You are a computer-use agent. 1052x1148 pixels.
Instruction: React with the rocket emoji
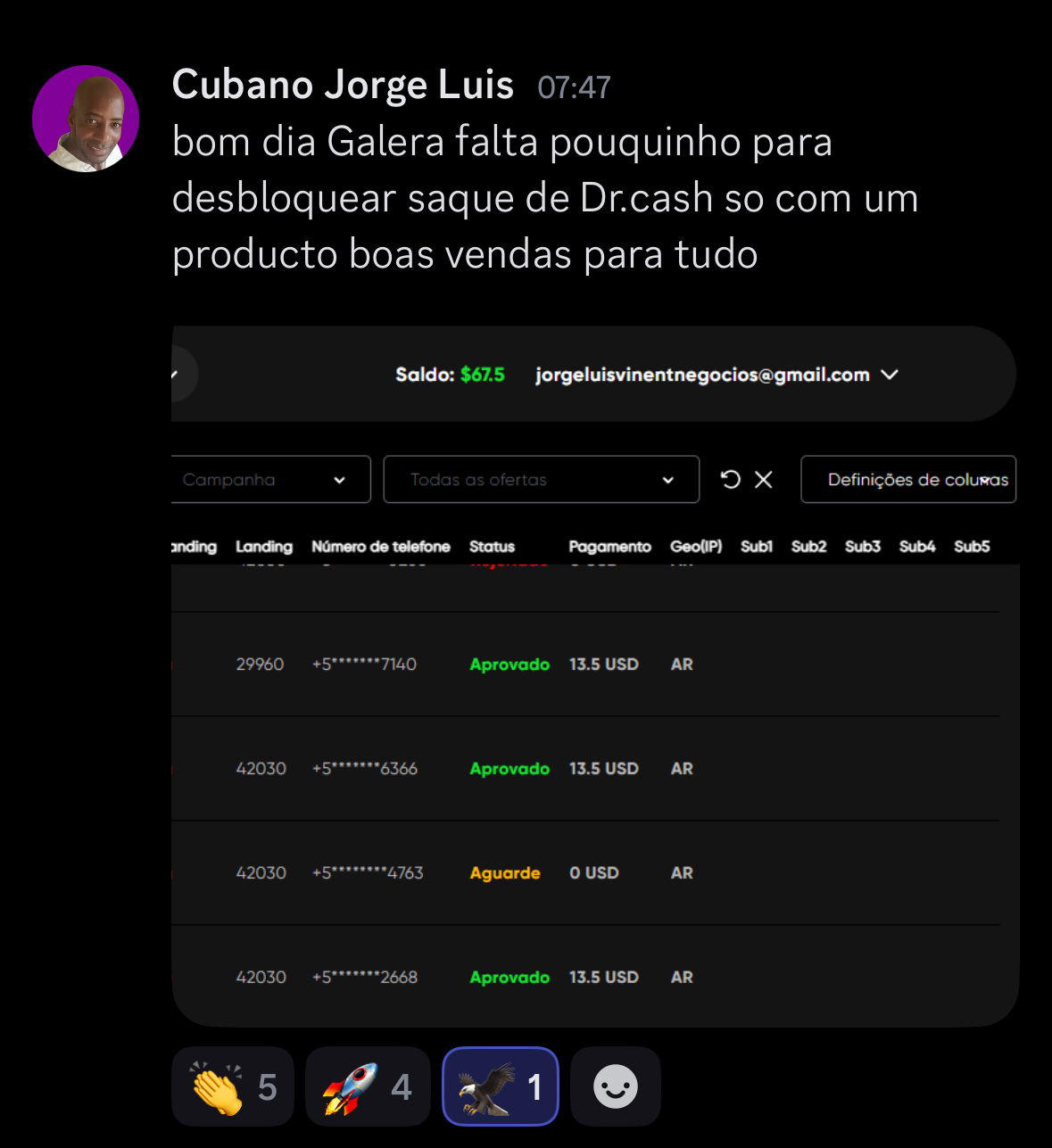tap(368, 1086)
